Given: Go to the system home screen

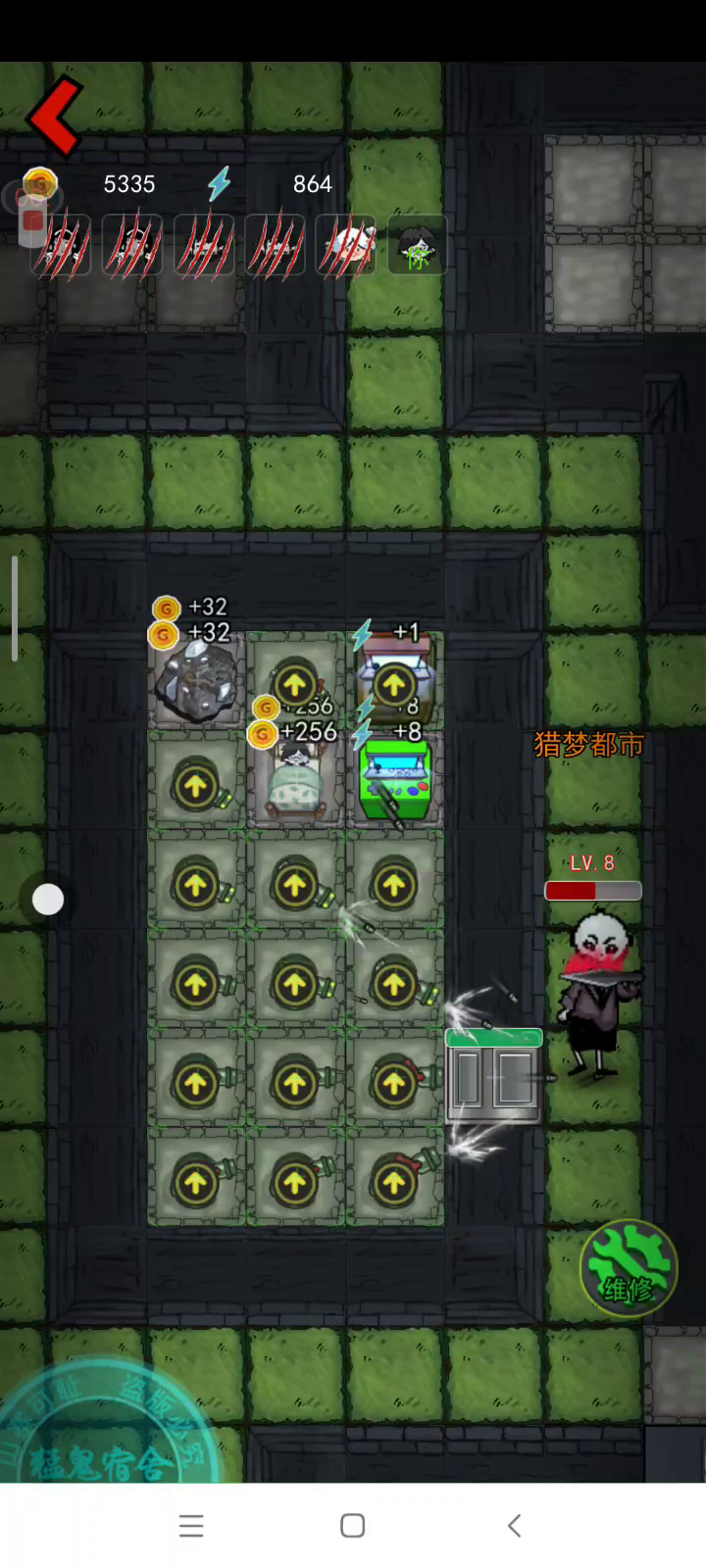Looking at the screenshot, I should 353,1526.
